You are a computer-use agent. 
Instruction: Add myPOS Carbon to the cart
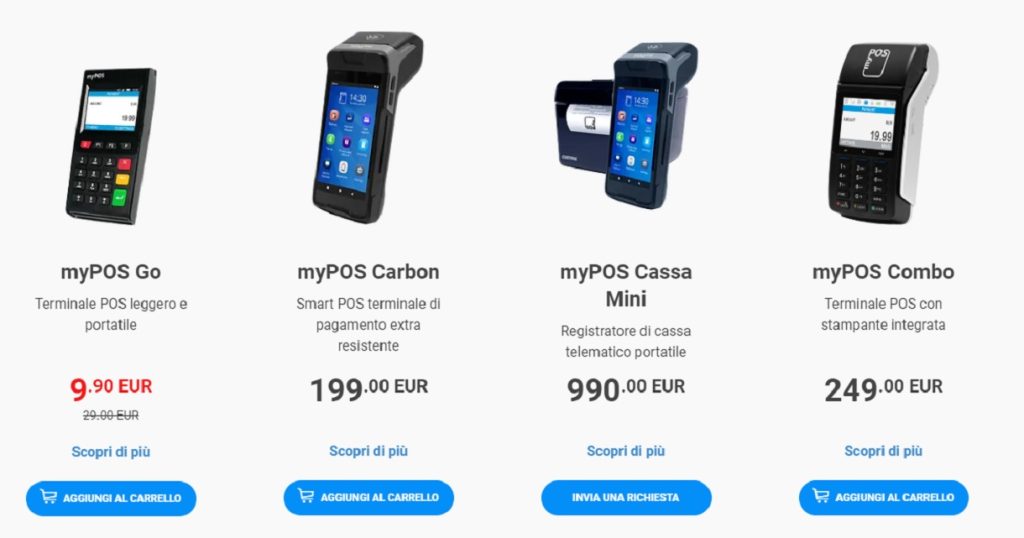pyautogui.click(x=368, y=498)
